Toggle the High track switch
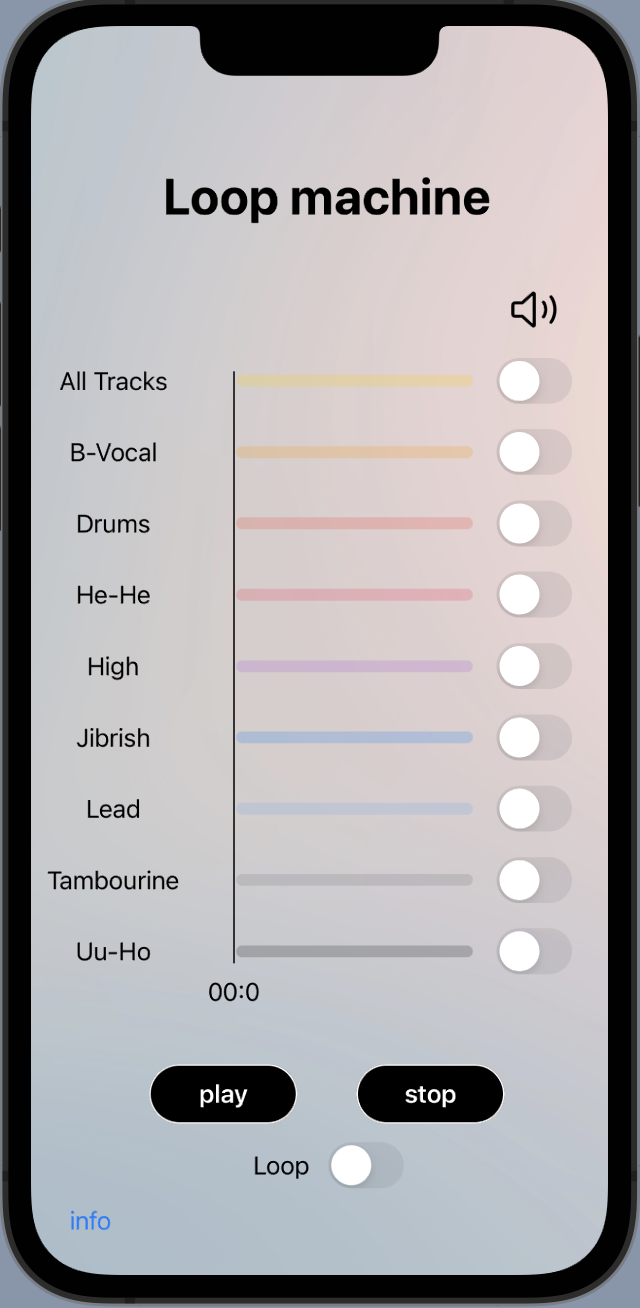The width and height of the screenshot is (640, 1308). point(534,666)
